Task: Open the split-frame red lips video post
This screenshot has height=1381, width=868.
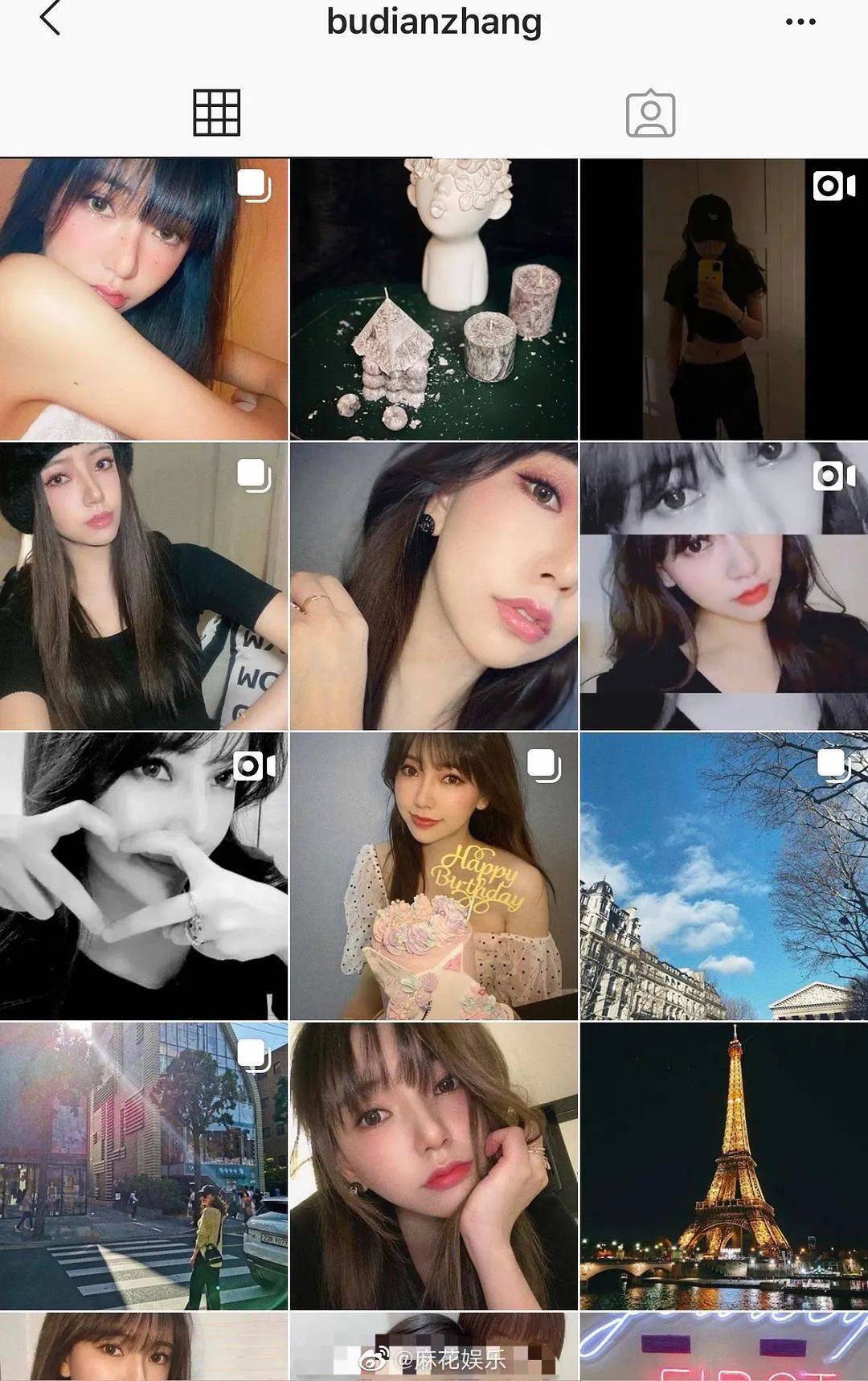Action: click(x=723, y=587)
